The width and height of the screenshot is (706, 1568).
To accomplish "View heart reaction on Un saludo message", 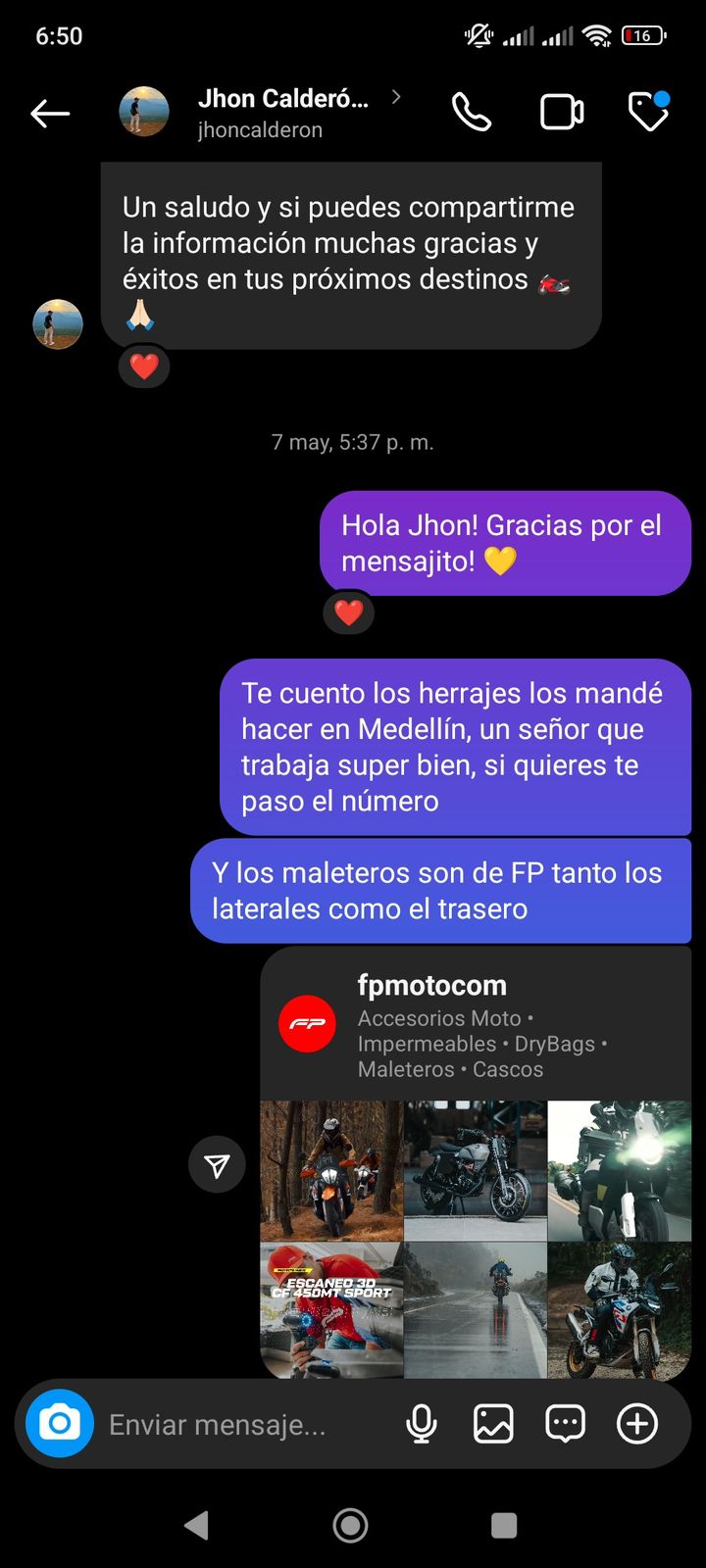I will click(x=144, y=367).
